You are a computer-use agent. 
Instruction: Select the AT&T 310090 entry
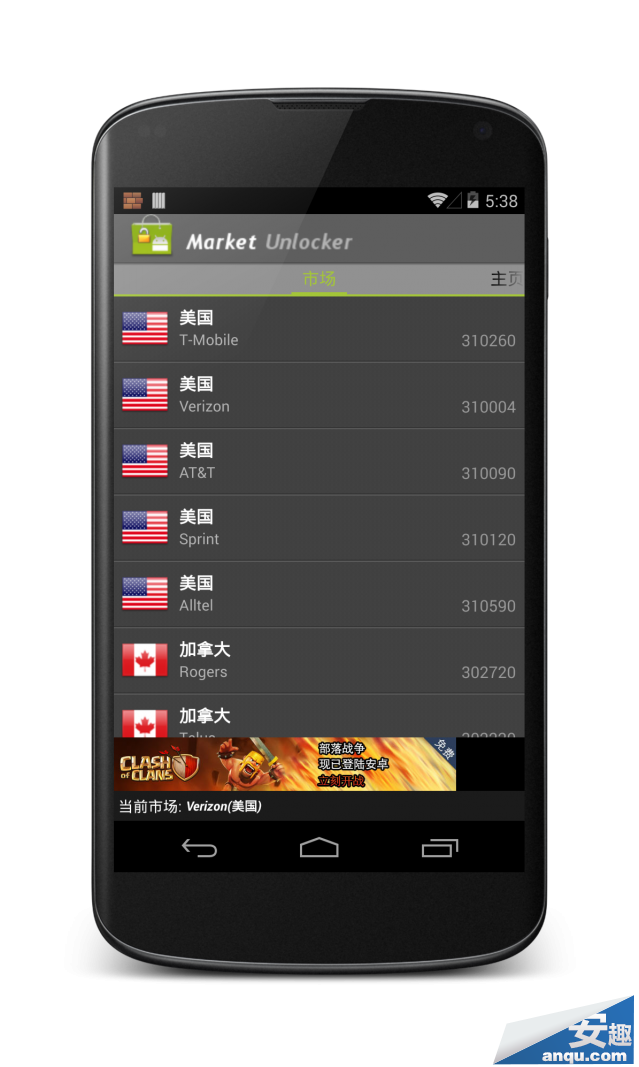[319, 461]
